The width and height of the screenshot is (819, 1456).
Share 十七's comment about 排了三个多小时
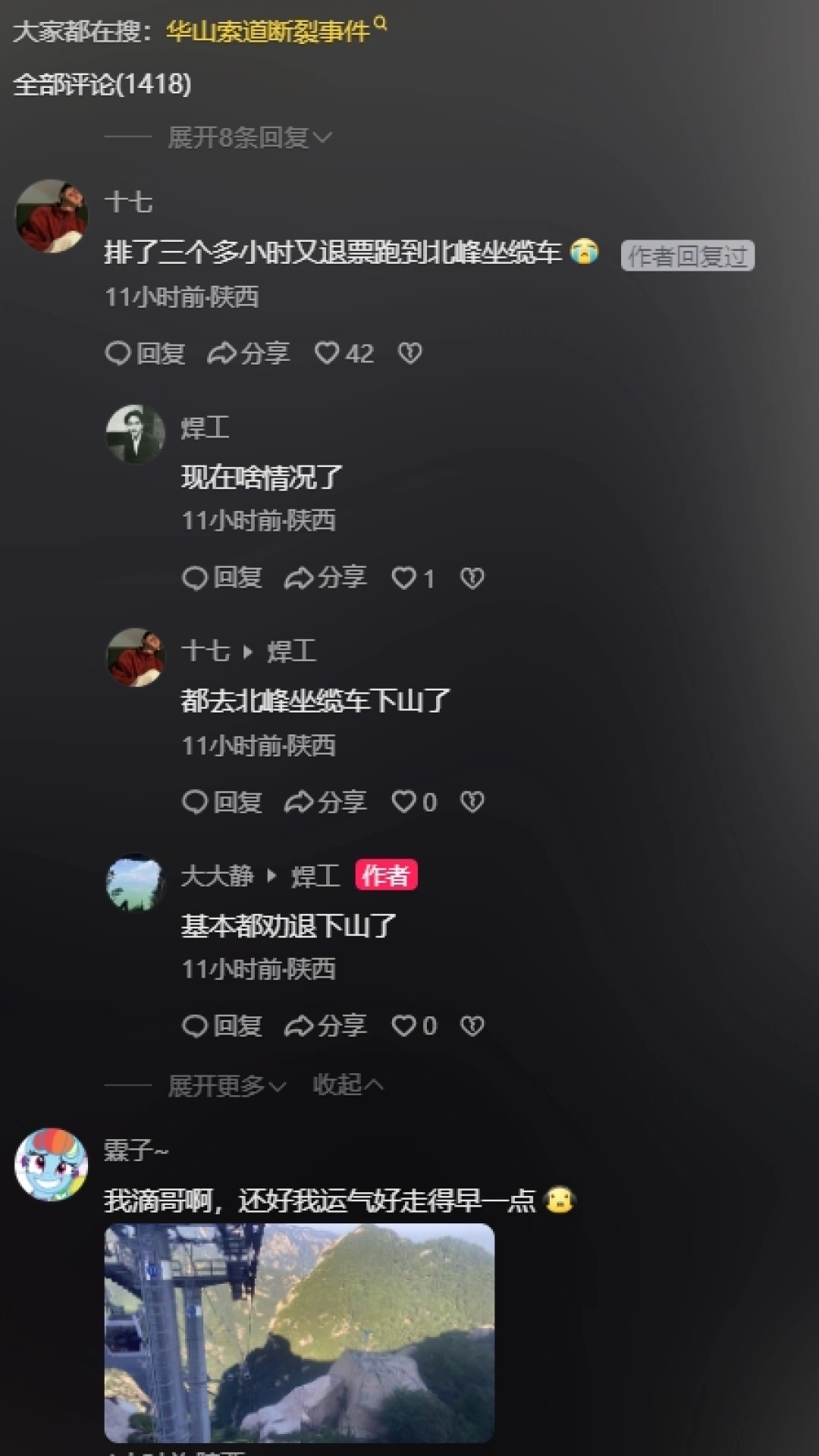[x=249, y=353]
